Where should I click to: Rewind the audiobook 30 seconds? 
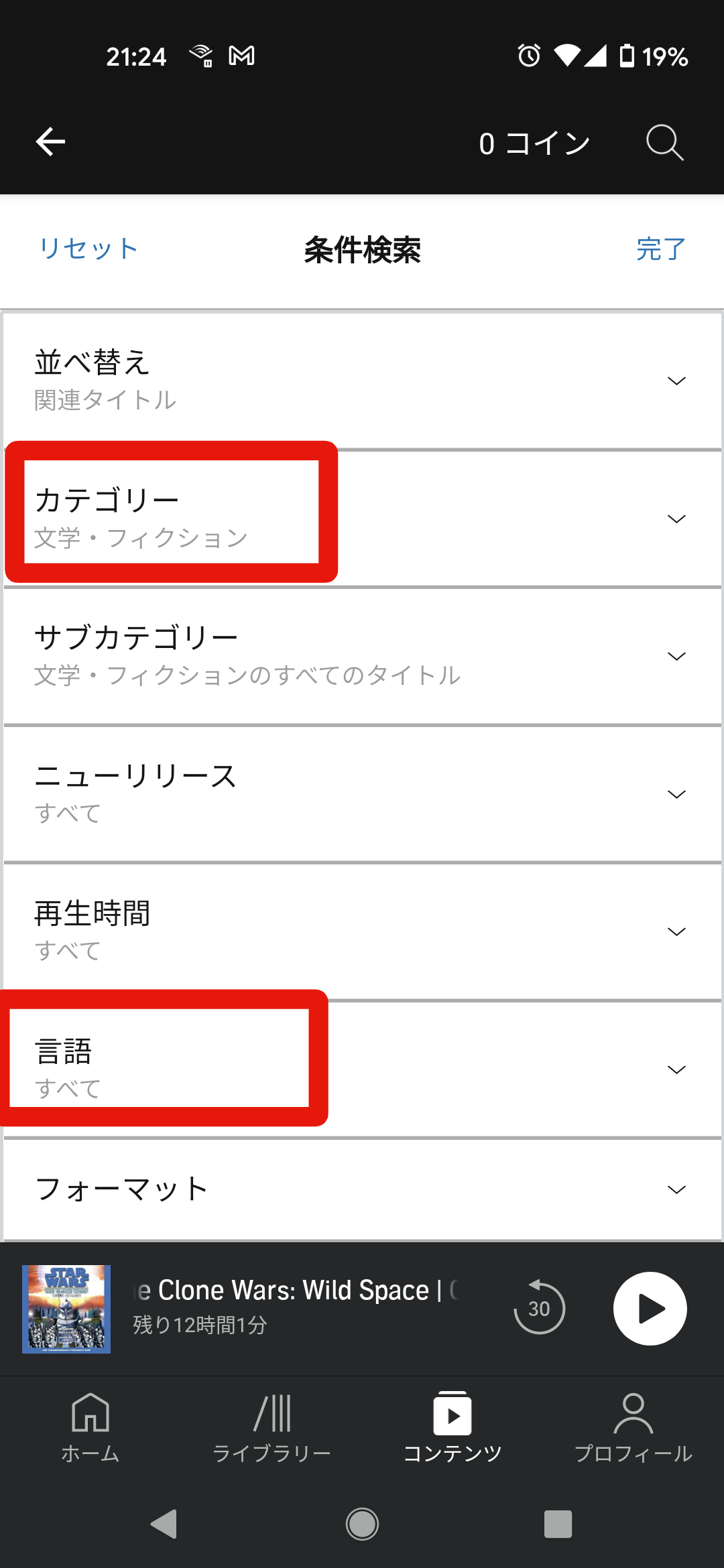(539, 1307)
